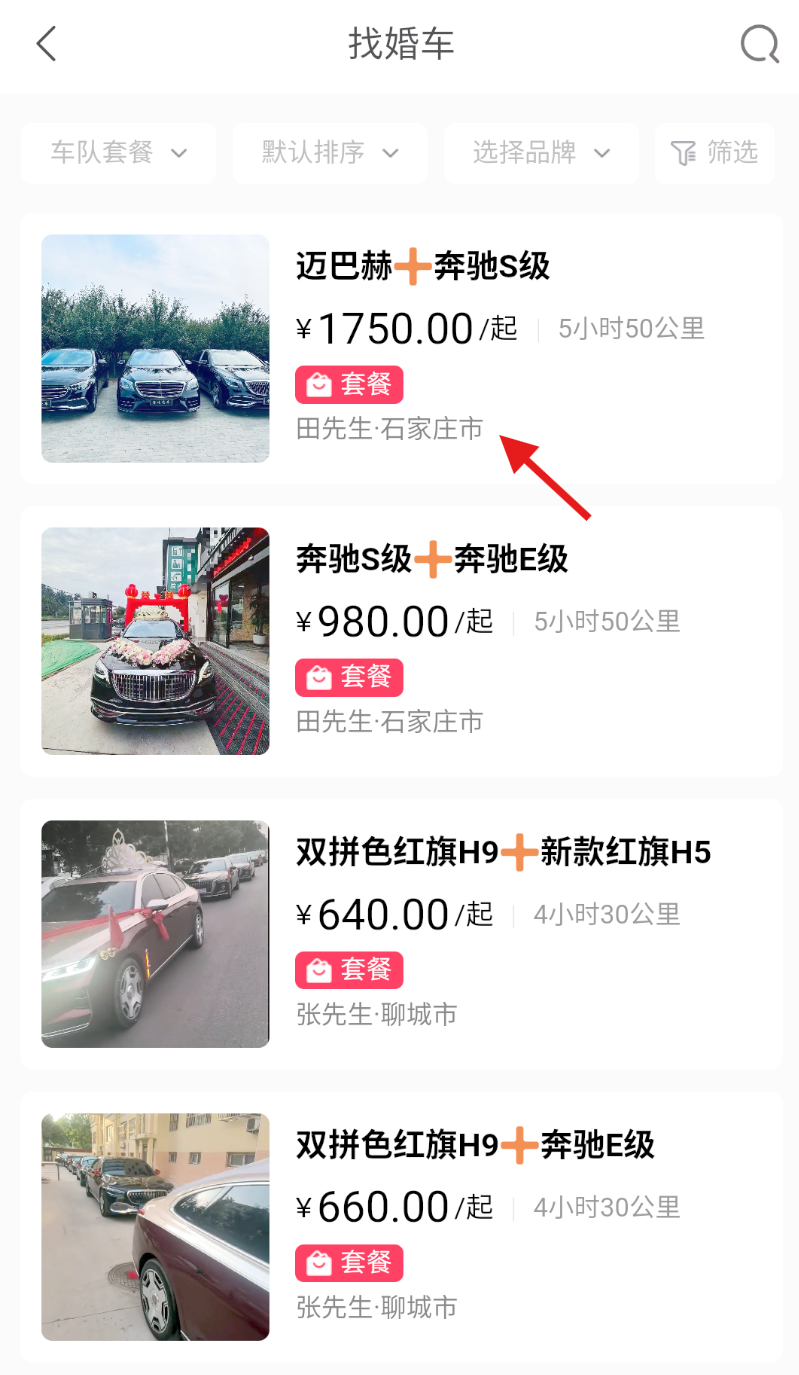Expand the 默认排序 sorting options

330,153
